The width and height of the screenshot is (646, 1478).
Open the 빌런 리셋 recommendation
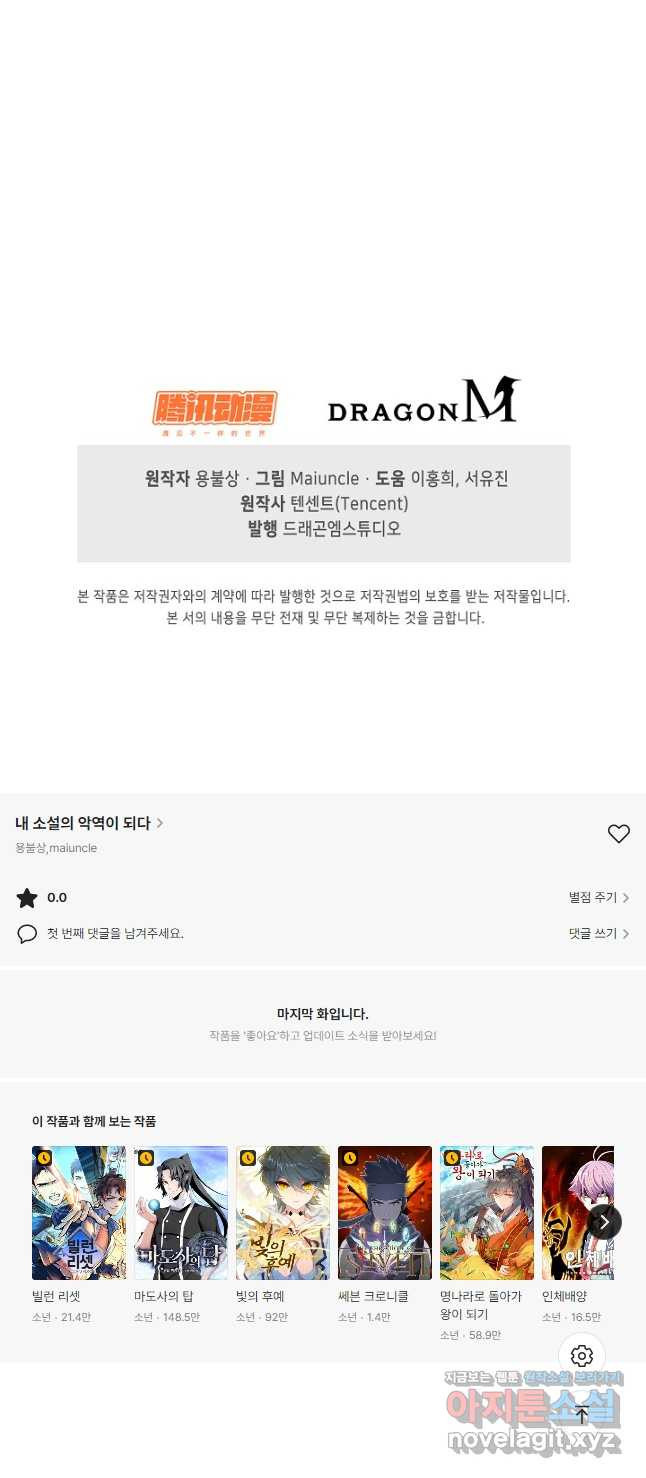[x=79, y=1213]
